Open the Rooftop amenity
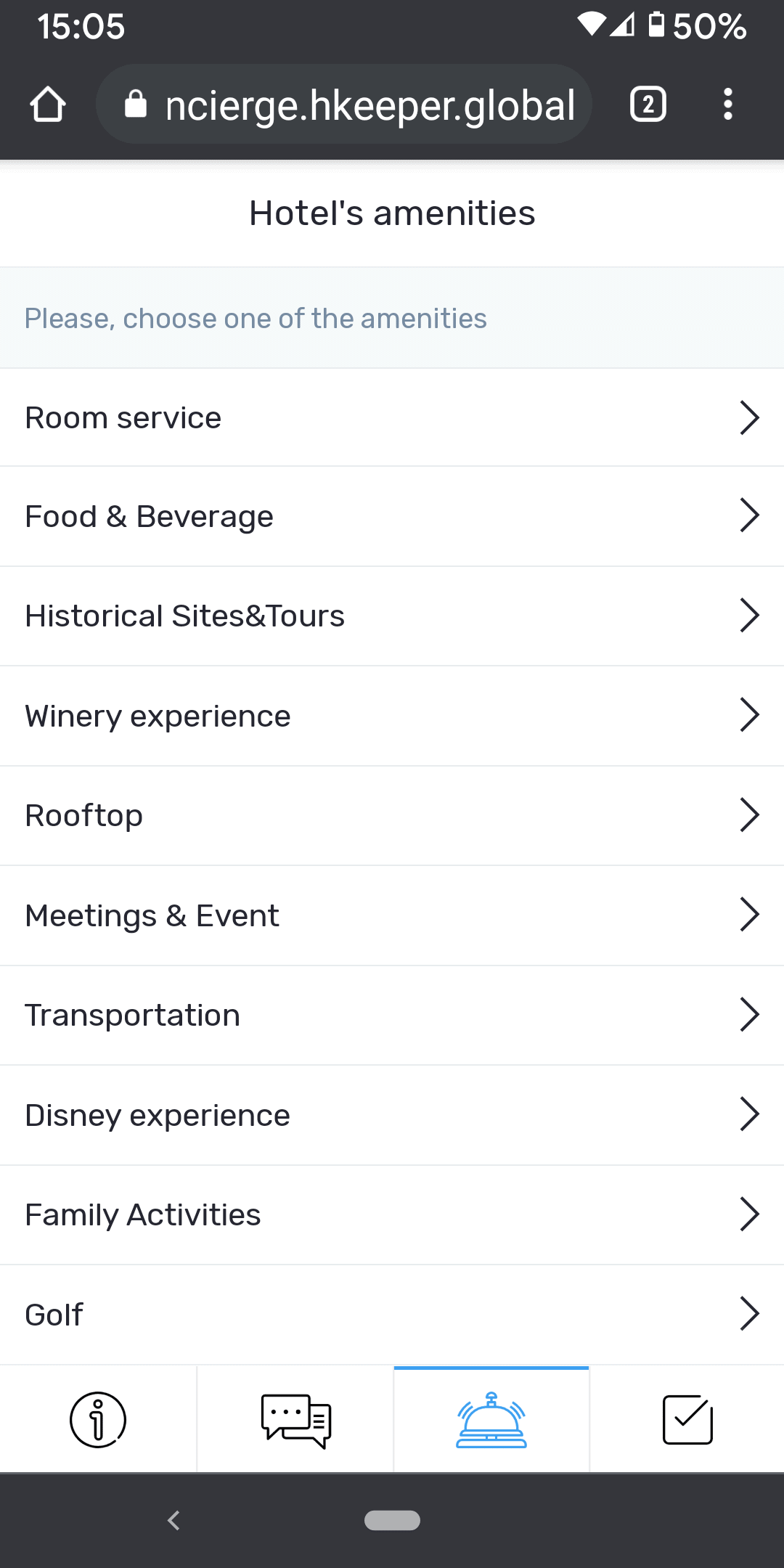 click(392, 816)
